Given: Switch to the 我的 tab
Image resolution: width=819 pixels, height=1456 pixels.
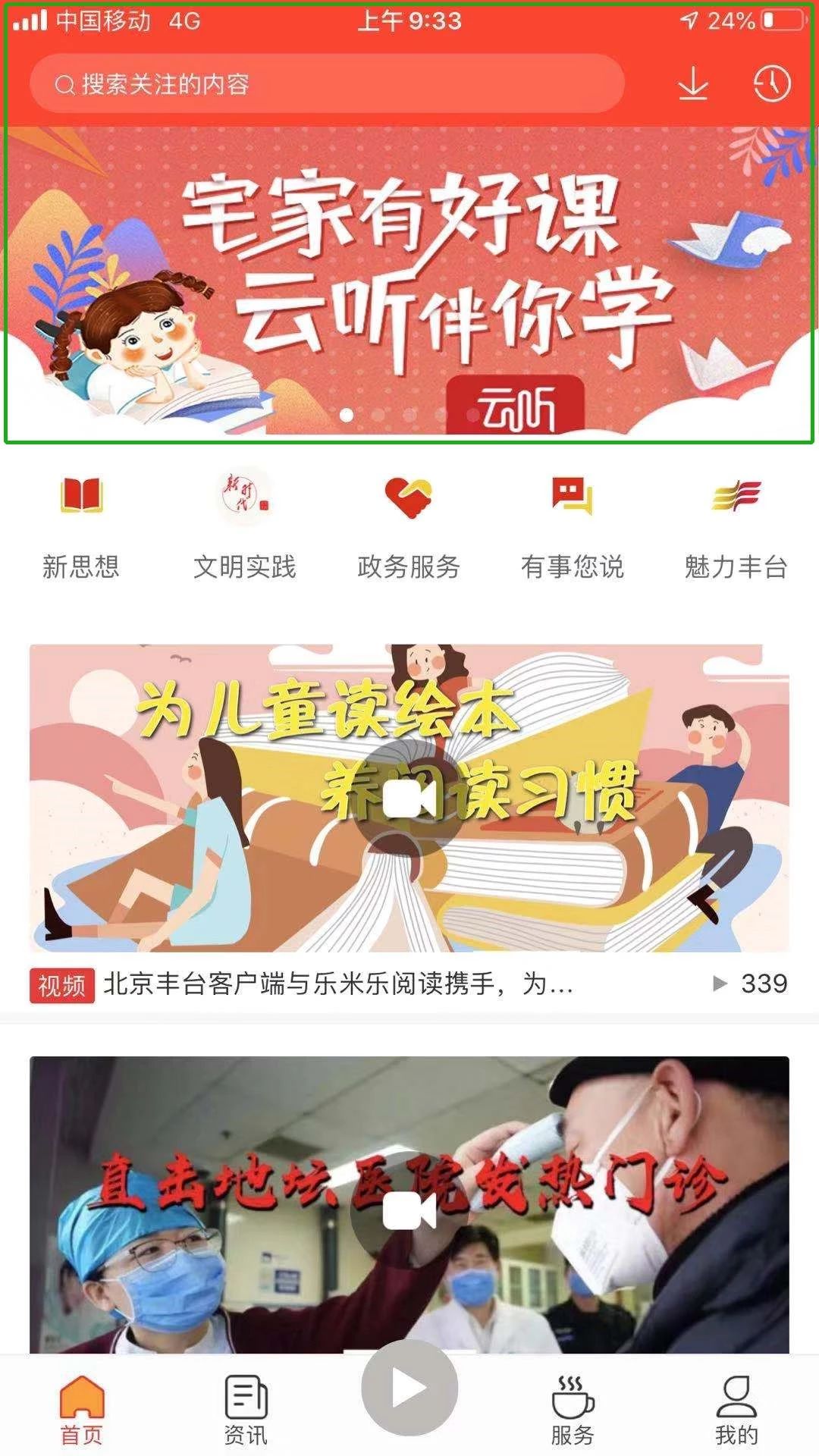Looking at the screenshot, I should (736, 1409).
